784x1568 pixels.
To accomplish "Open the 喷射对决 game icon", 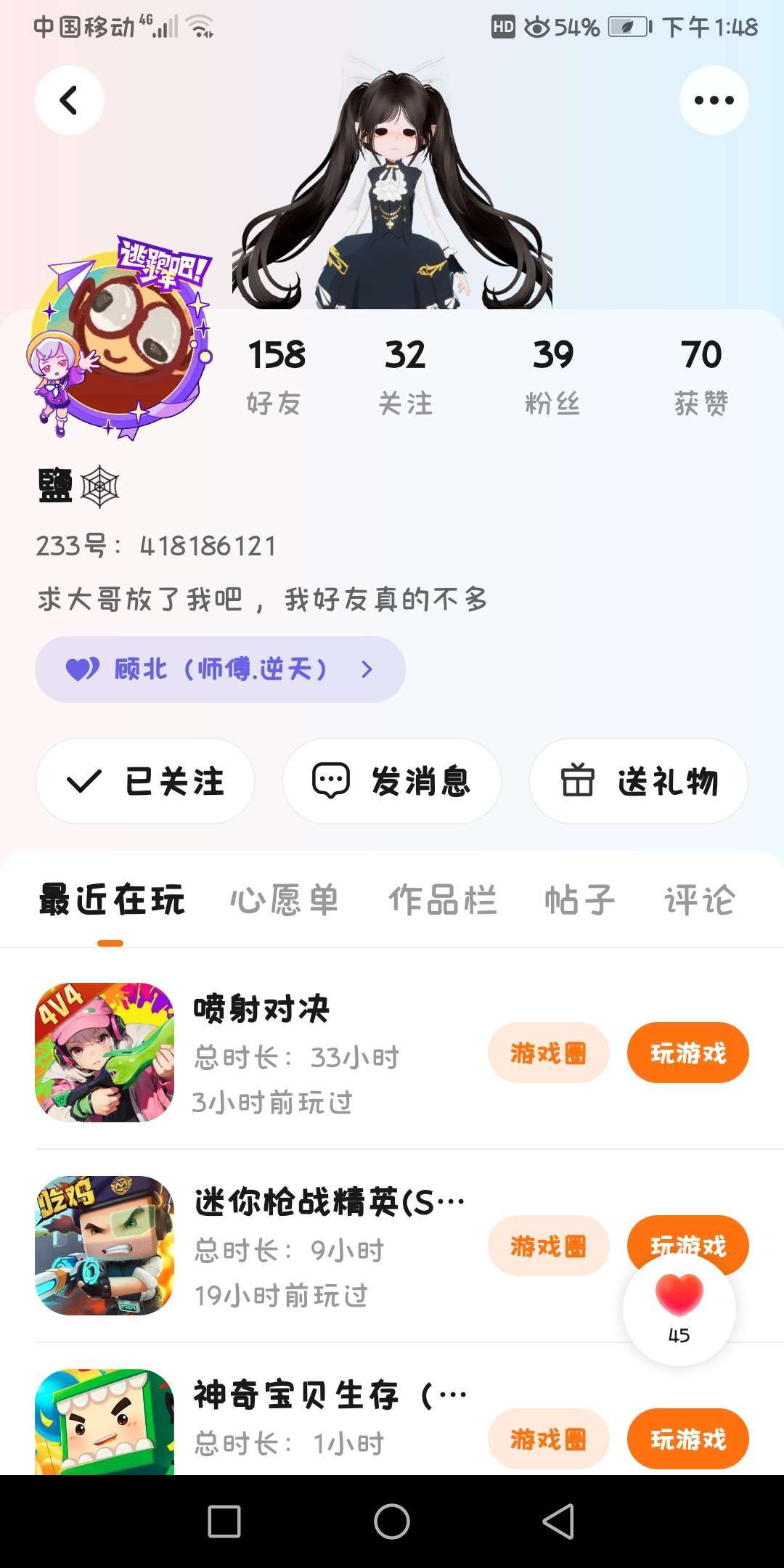I will point(105,1053).
